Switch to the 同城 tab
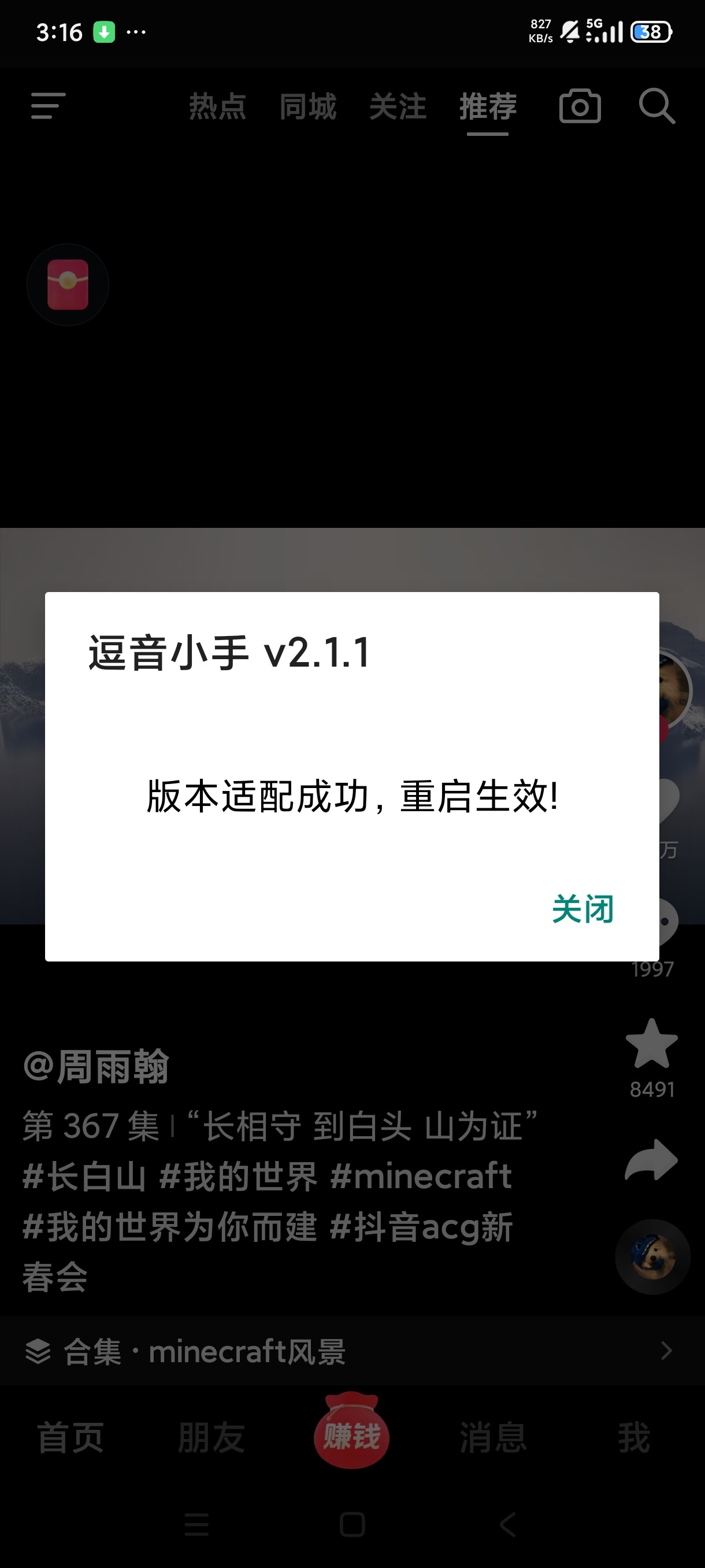Screen dimensions: 705x1568 tap(307, 106)
